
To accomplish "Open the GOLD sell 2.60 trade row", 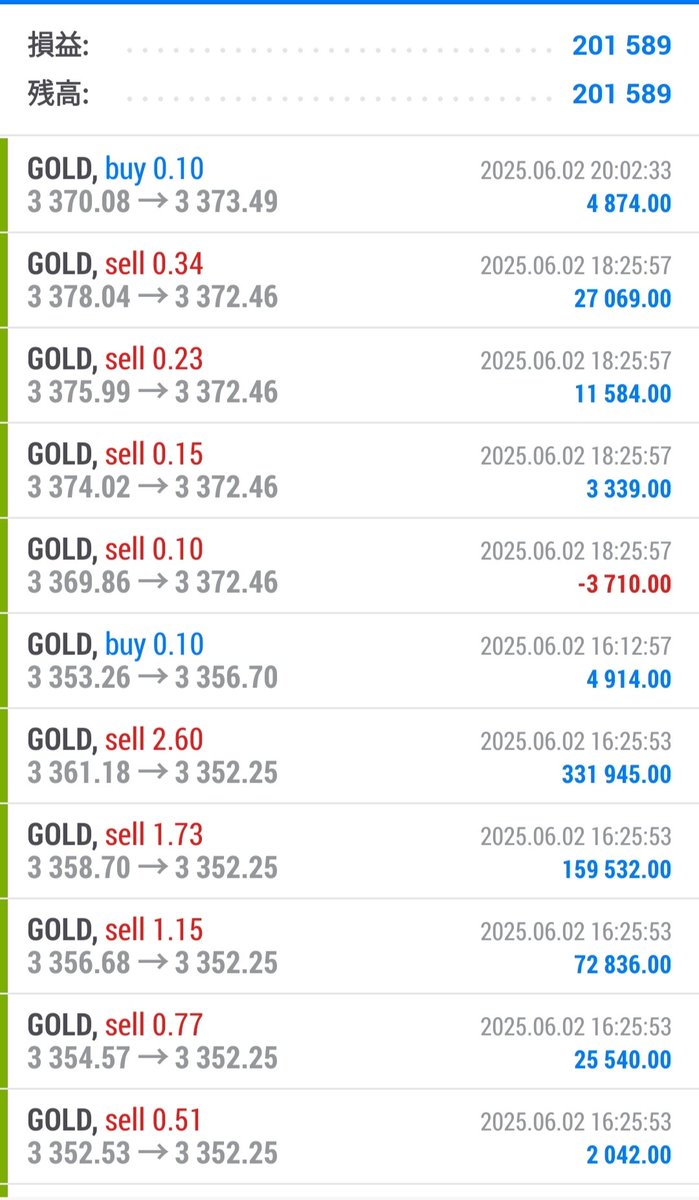I will pyautogui.click(x=350, y=756).
